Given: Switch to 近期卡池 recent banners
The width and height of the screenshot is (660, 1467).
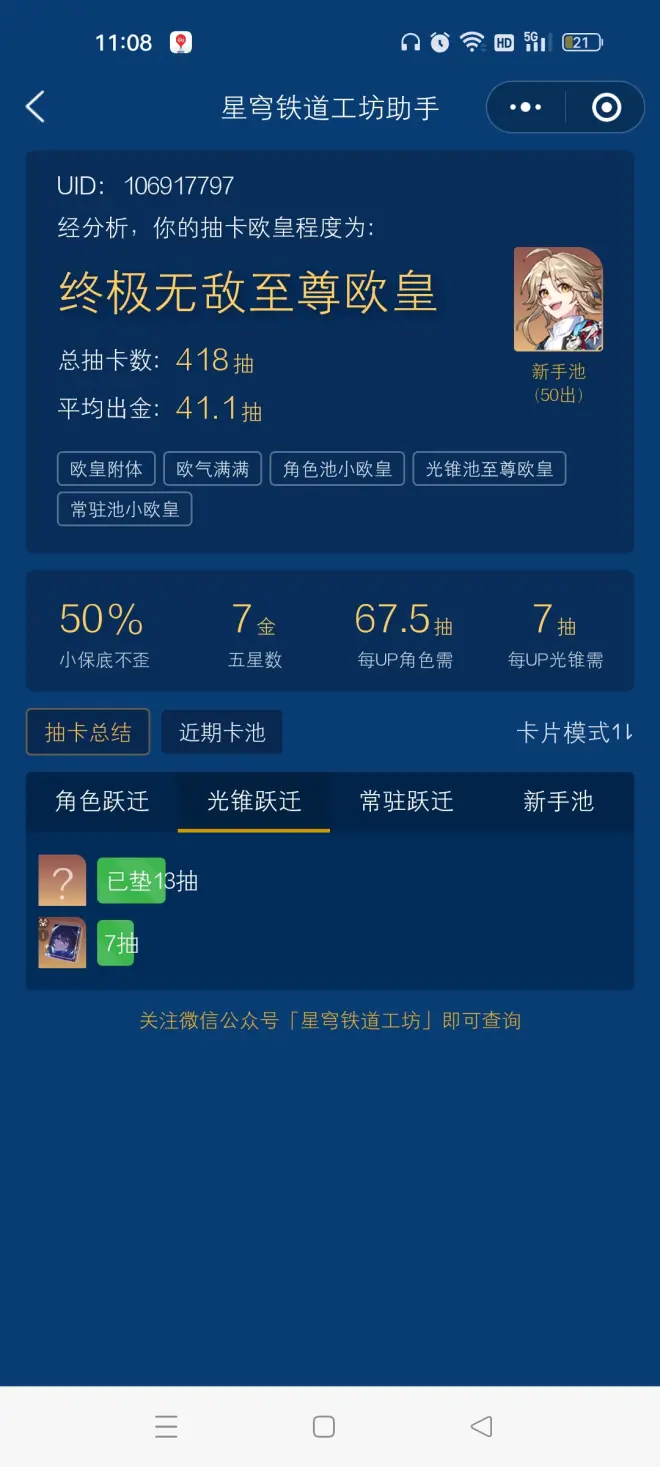Looking at the screenshot, I should click(x=222, y=732).
